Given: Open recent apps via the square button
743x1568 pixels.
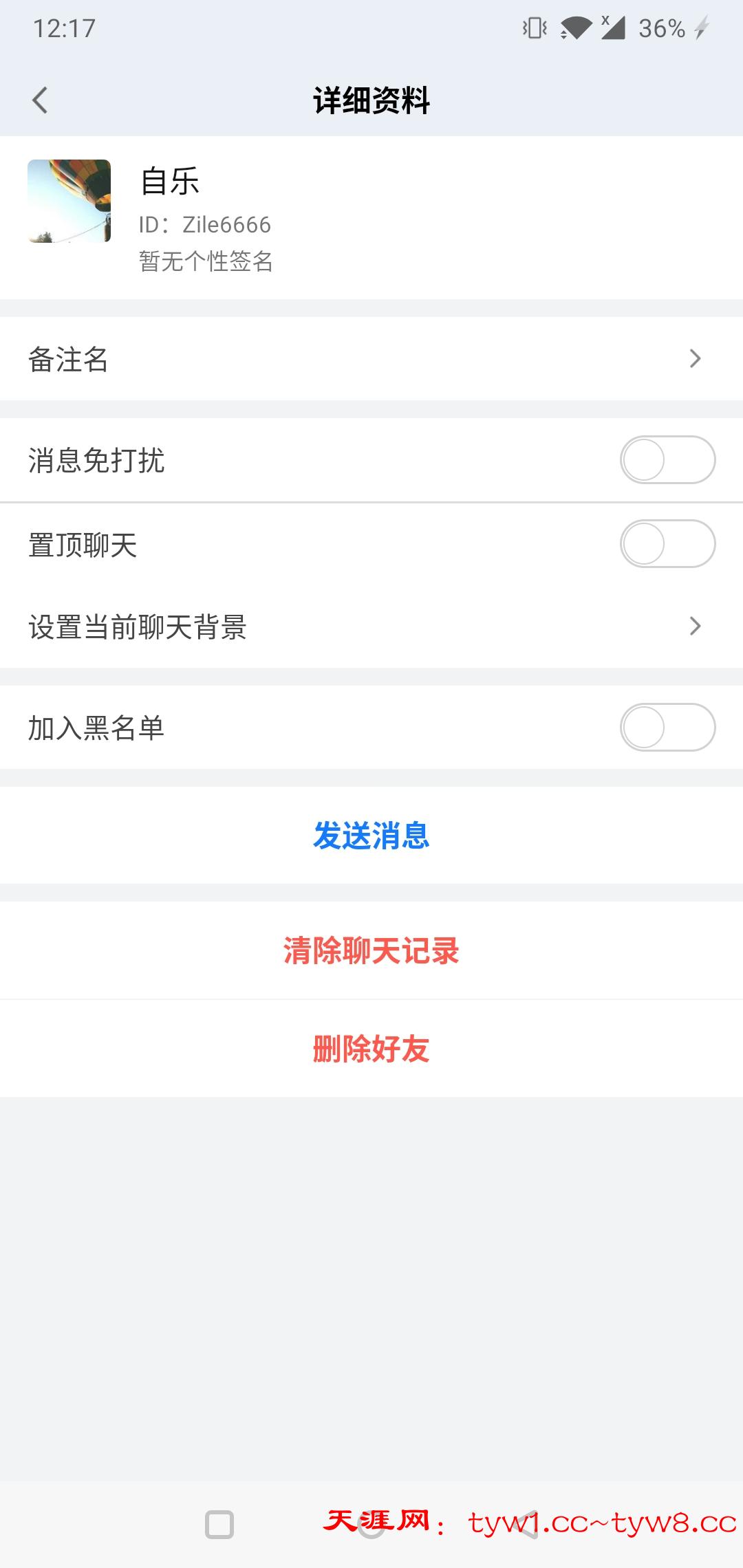Looking at the screenshot, I should point(219,1525).
